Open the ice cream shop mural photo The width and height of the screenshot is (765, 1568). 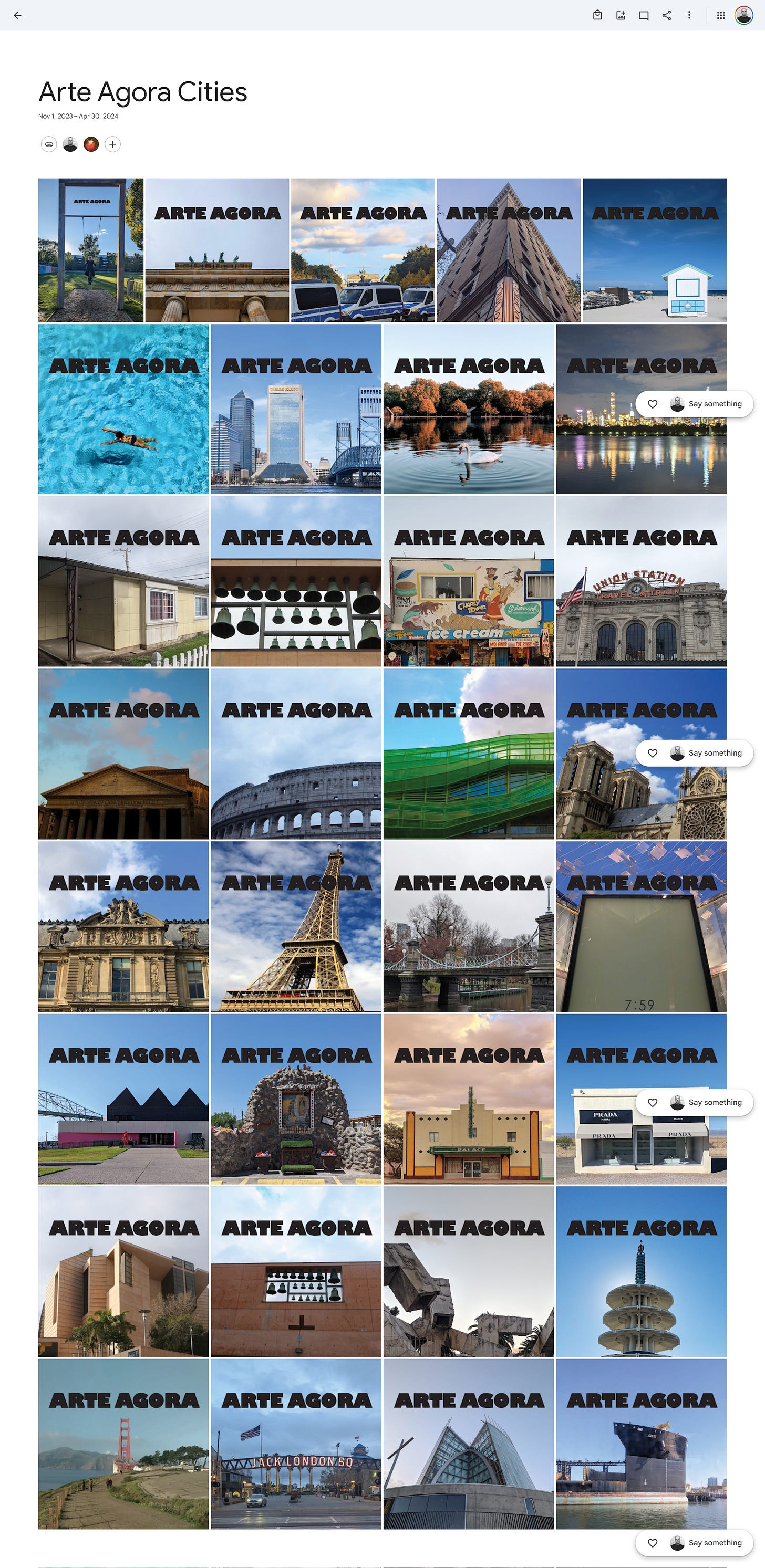click(469, 581)
